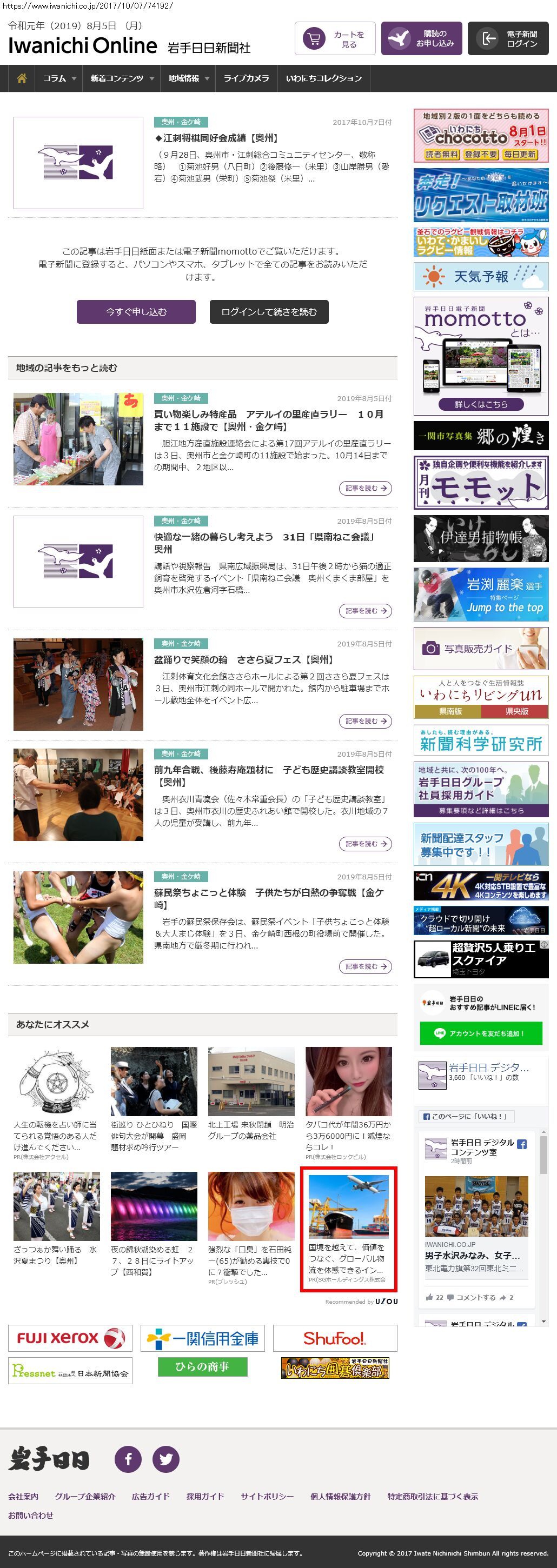Screen dimensions: 557x1568
Task: Open the お問い合わせ contact link
Action: pyautogui.click(x=30, y=1515)
